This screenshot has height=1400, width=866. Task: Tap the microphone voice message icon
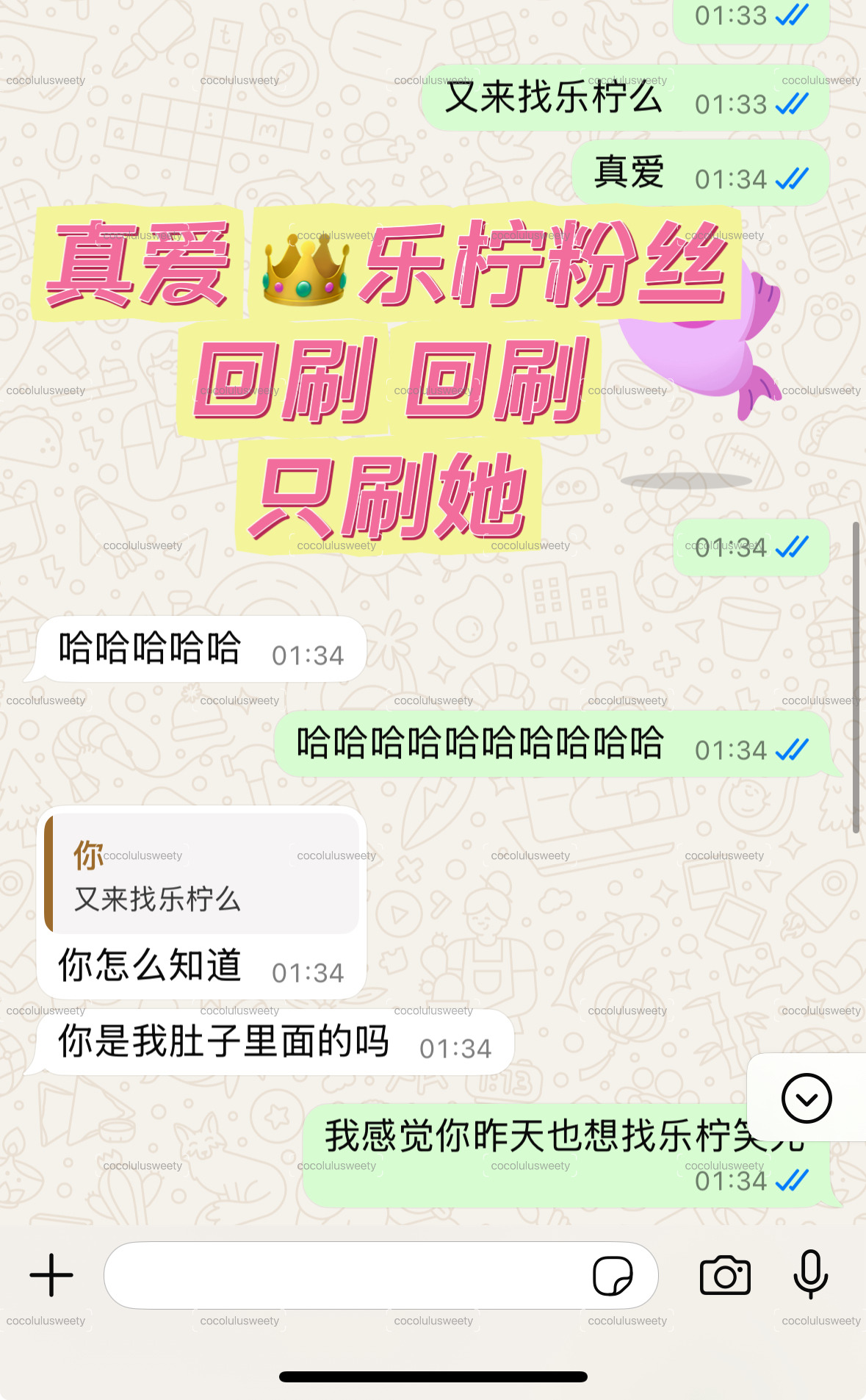click(x=811, y=1275)
